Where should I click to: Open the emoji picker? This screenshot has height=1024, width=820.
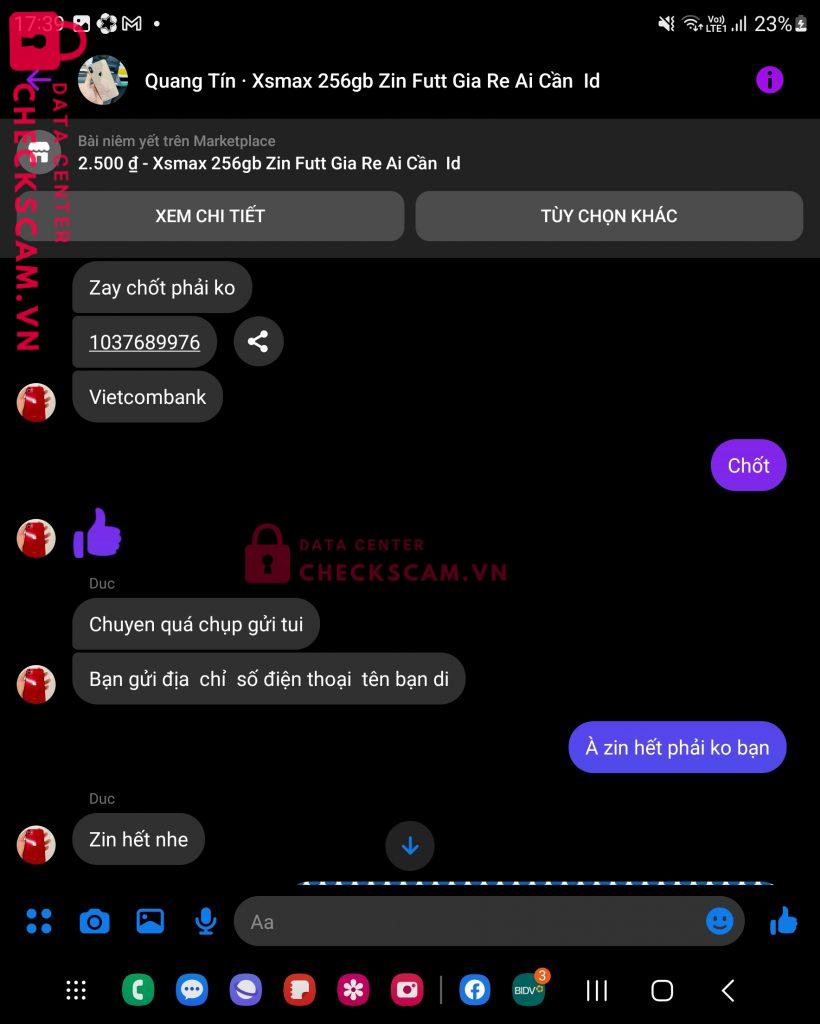tap(719, 921)
